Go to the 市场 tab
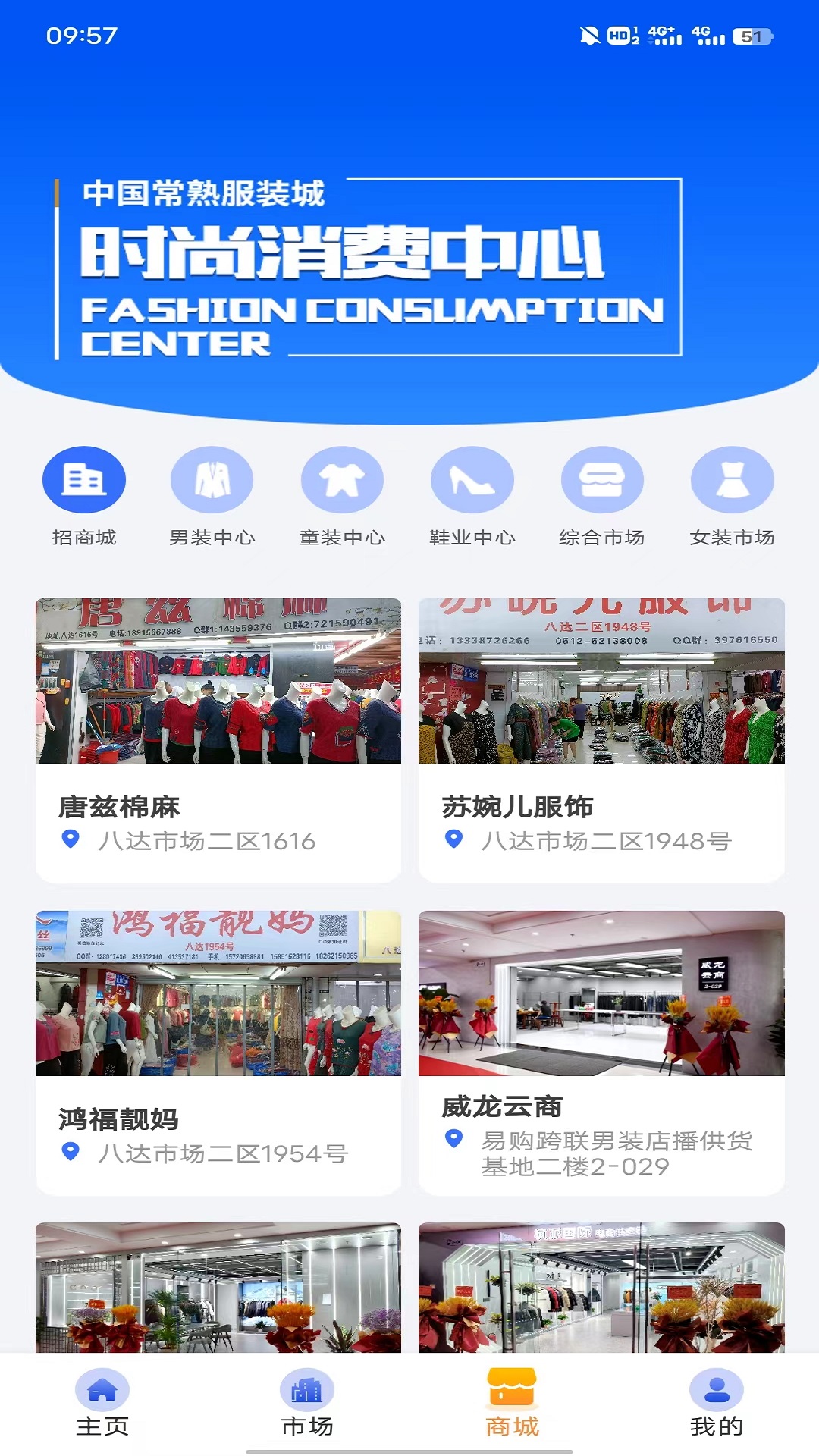The width and height of the screenshot is (819, 1456). tap(307, 1403)
